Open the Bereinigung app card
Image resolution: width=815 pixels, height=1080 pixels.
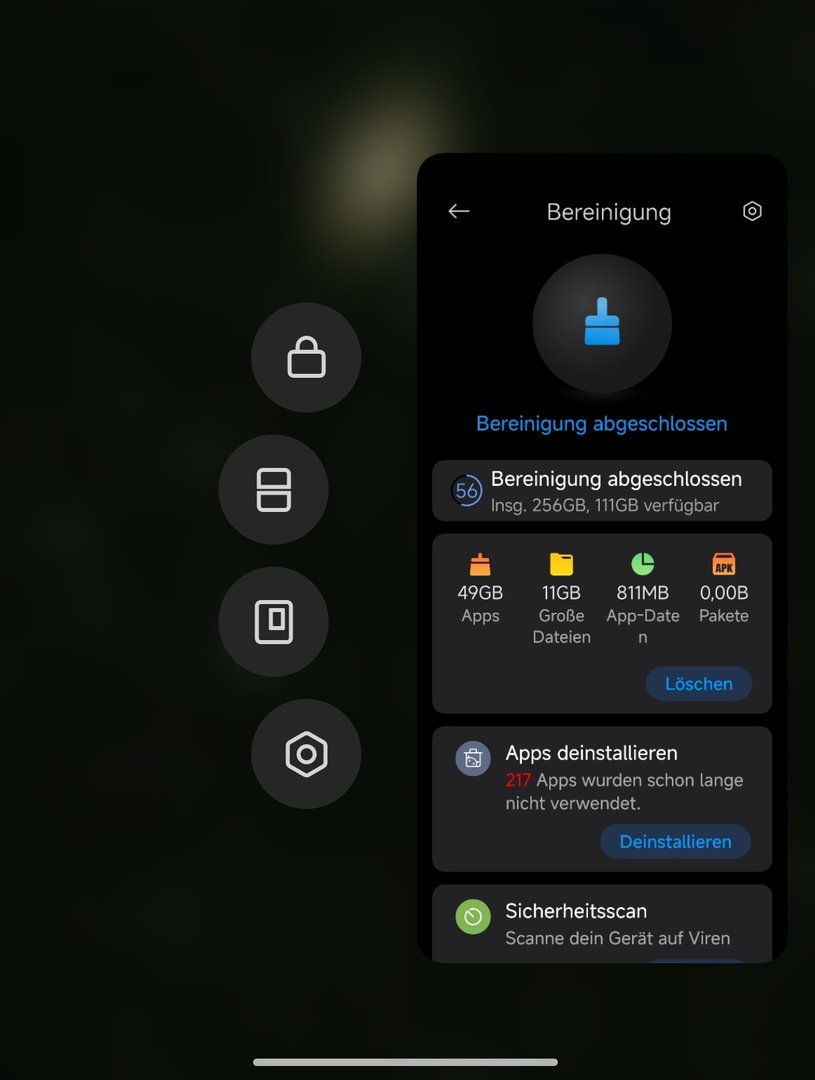(x=601, y=340)
